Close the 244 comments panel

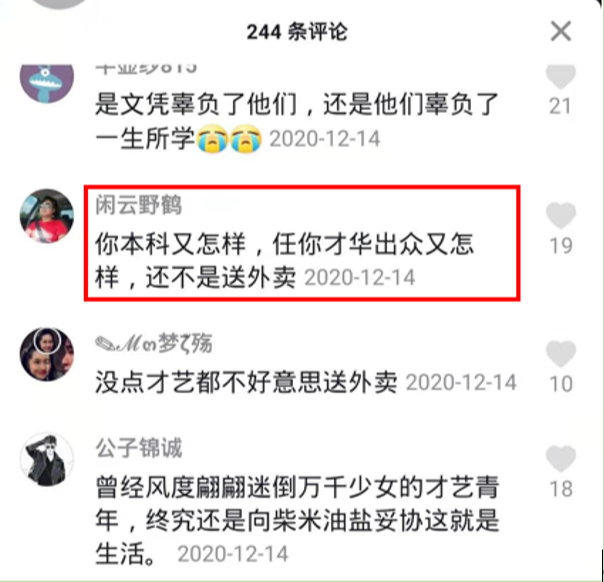tap(561, 31)
